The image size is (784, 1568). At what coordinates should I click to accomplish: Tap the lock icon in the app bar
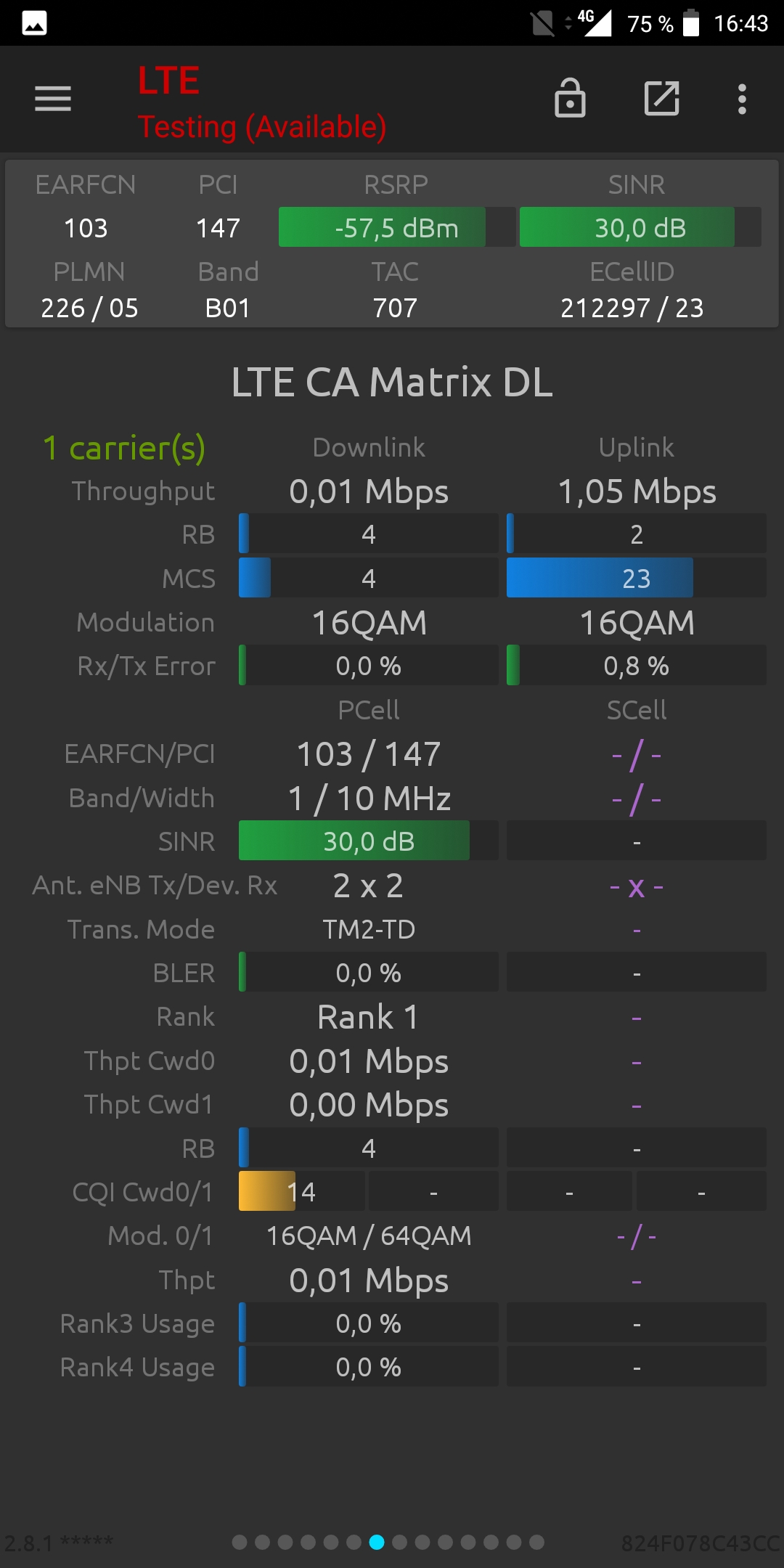click(x=570, y=98)
